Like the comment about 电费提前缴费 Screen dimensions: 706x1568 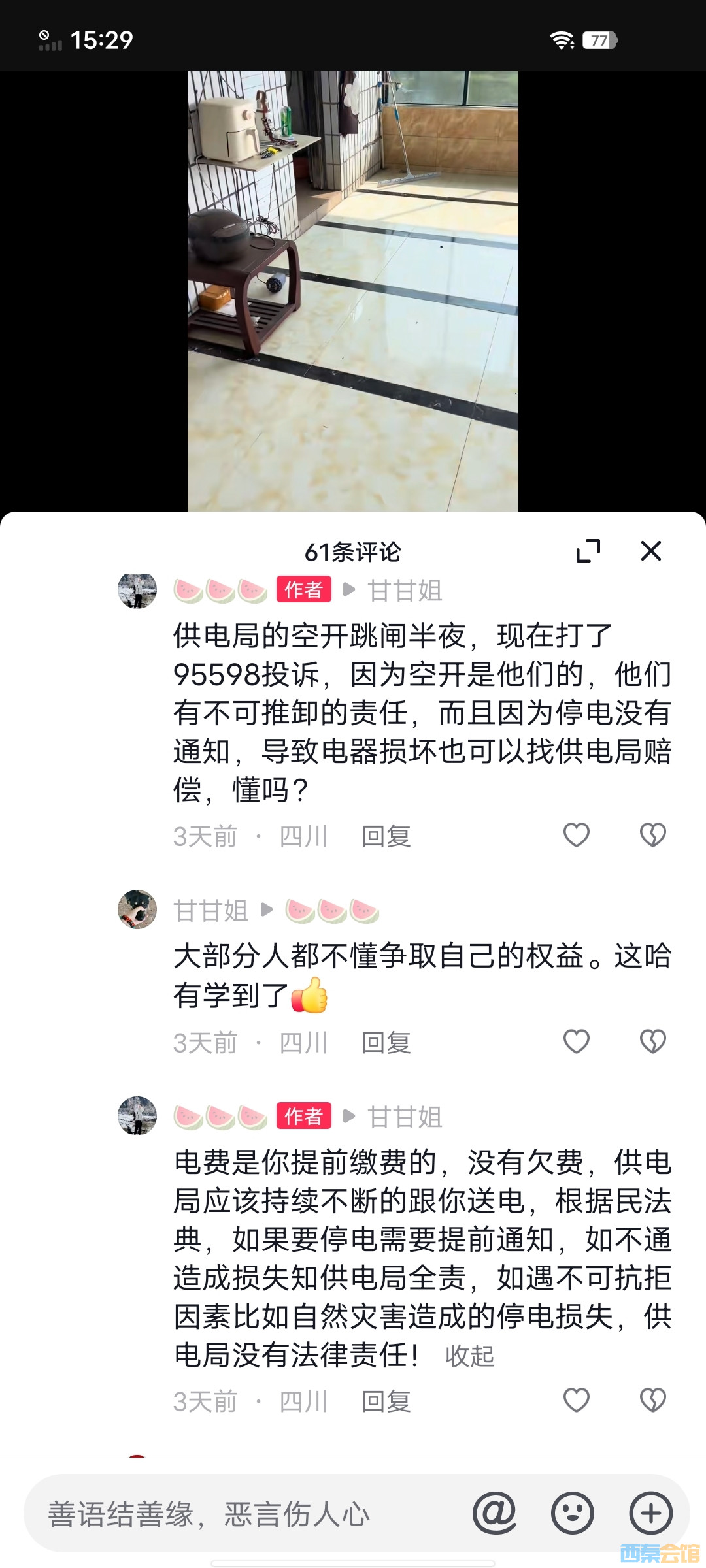point(576,1400)
